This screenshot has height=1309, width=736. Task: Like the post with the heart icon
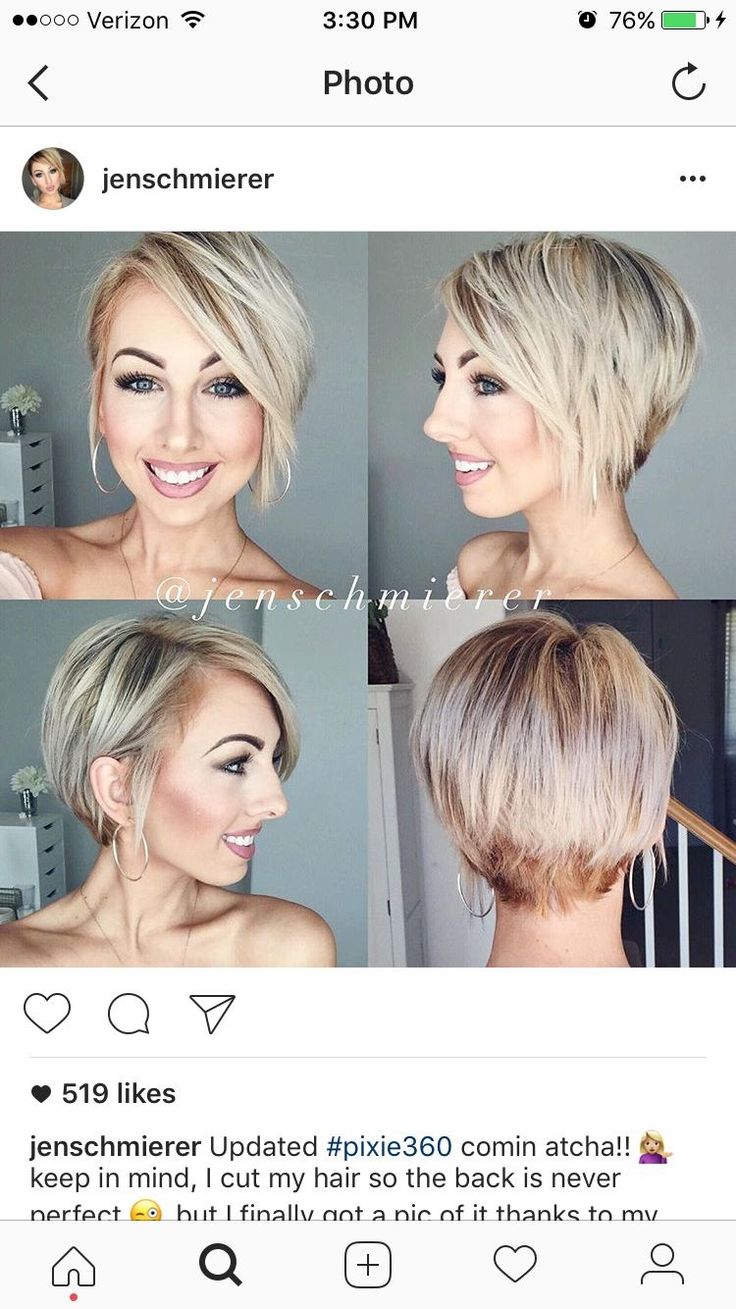pos(47,1013)
